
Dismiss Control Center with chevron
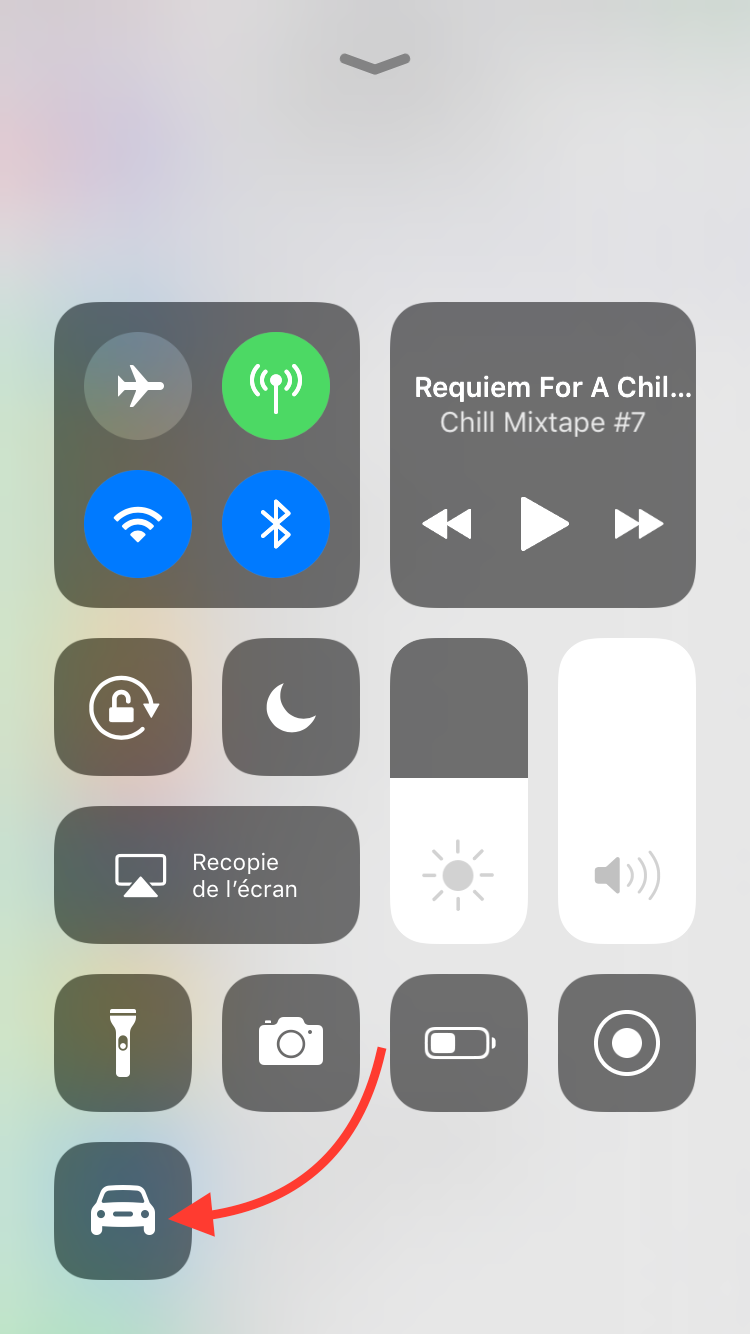pyautogui.click(x=375, y=63)
